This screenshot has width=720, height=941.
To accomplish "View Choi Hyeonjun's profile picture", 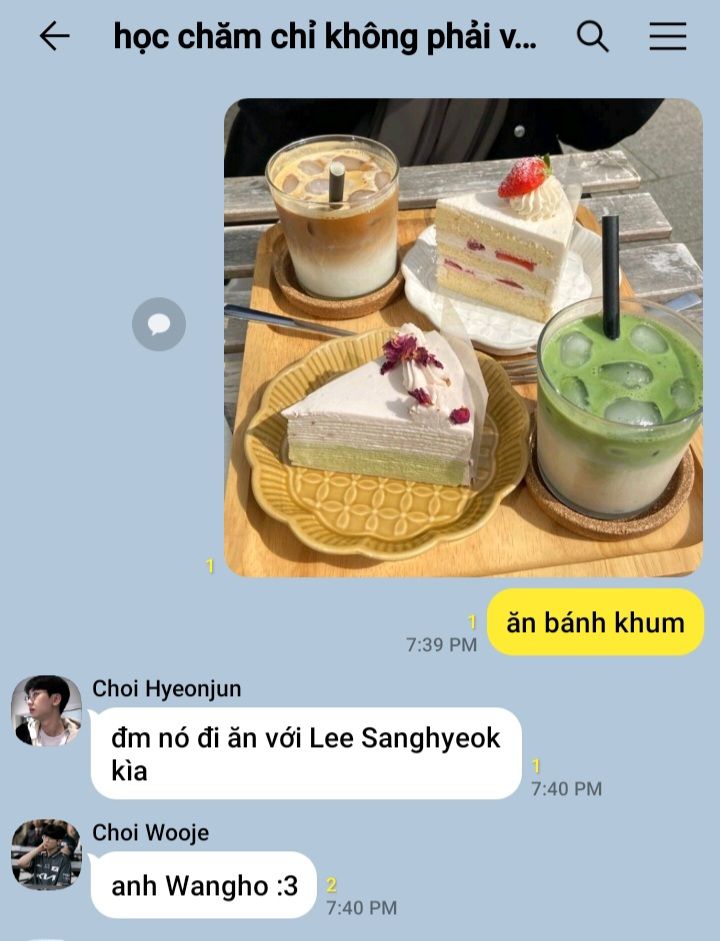I will point(46,711).
